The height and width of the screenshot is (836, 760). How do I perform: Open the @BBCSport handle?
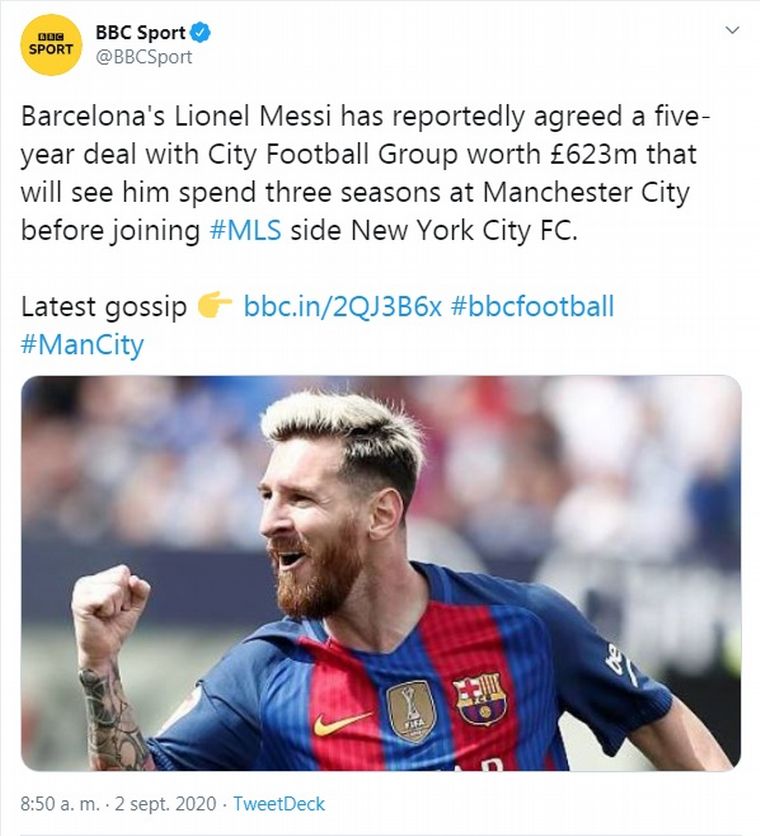point(144,57)
